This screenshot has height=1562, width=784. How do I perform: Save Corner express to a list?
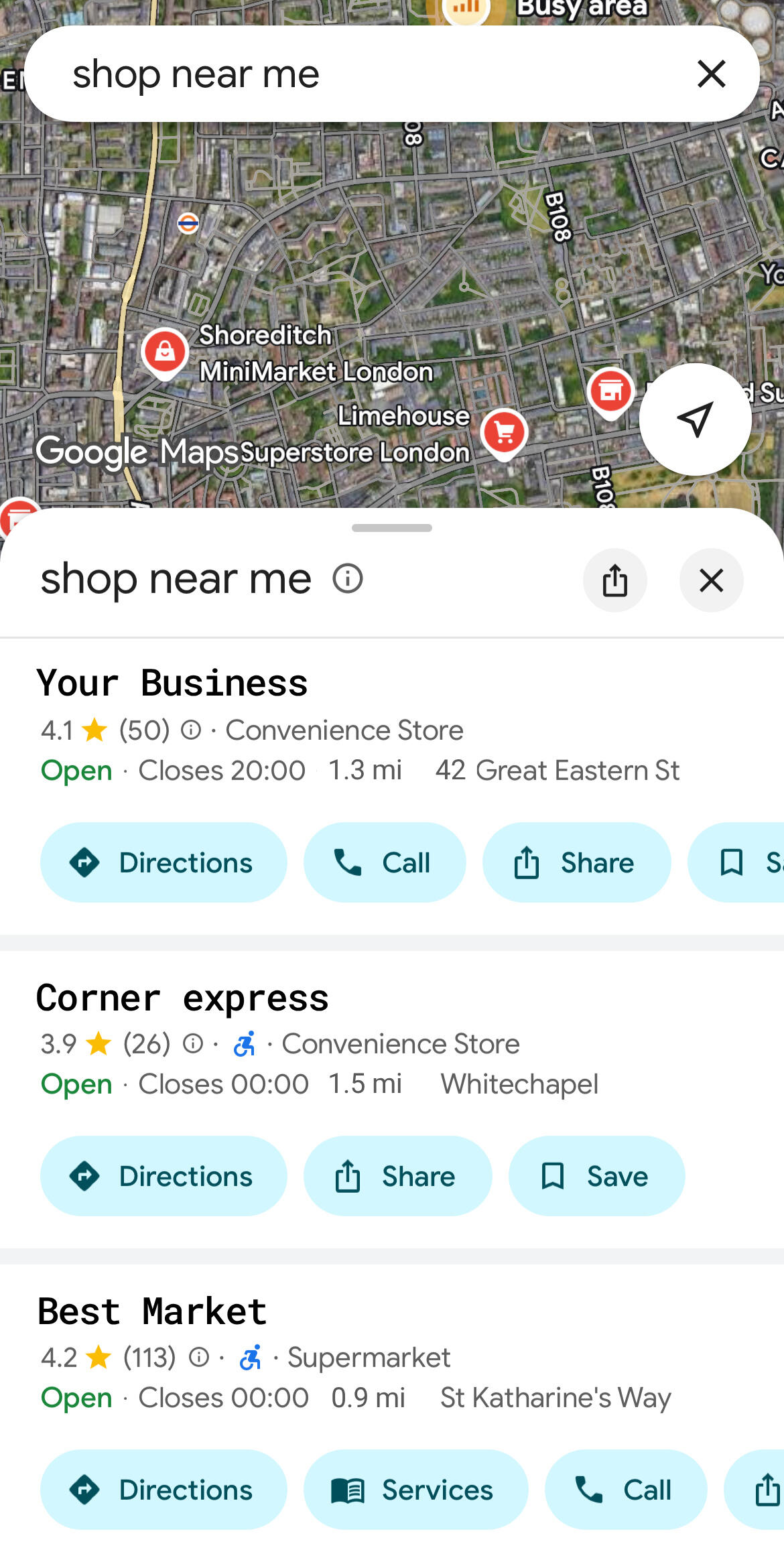pos(596,1176)
